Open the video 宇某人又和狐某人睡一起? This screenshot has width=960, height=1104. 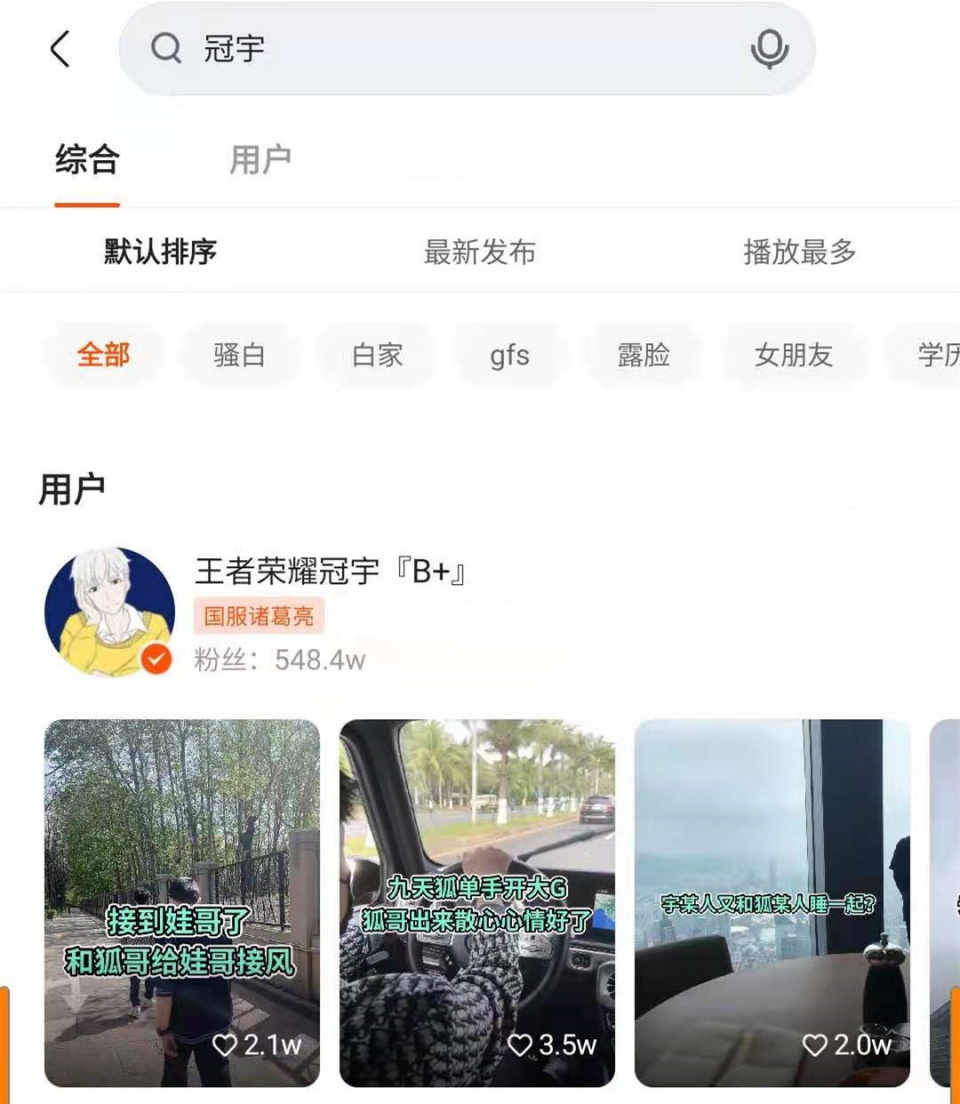pos(772,902)
